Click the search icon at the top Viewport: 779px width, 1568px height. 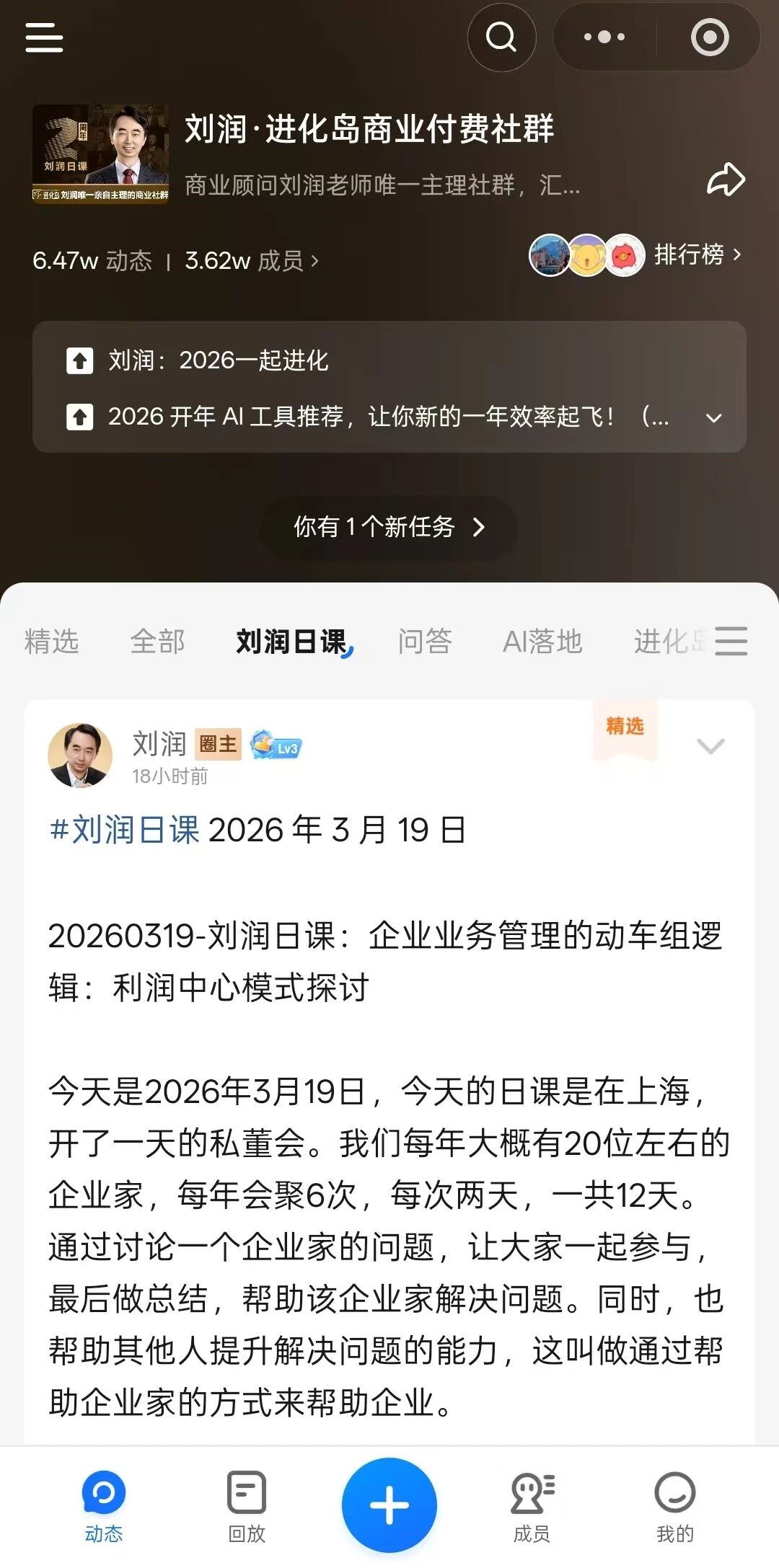[x=502, y=37]
